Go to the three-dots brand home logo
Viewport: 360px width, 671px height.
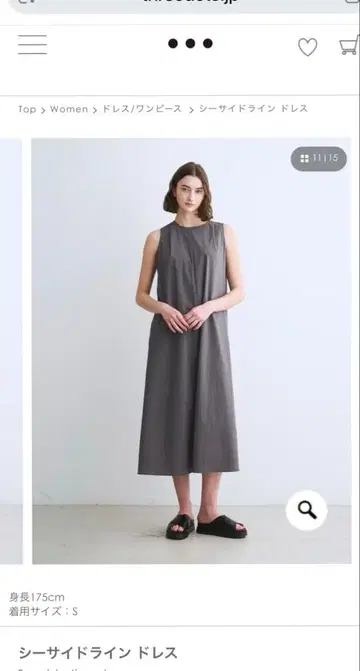pos(190,43)
